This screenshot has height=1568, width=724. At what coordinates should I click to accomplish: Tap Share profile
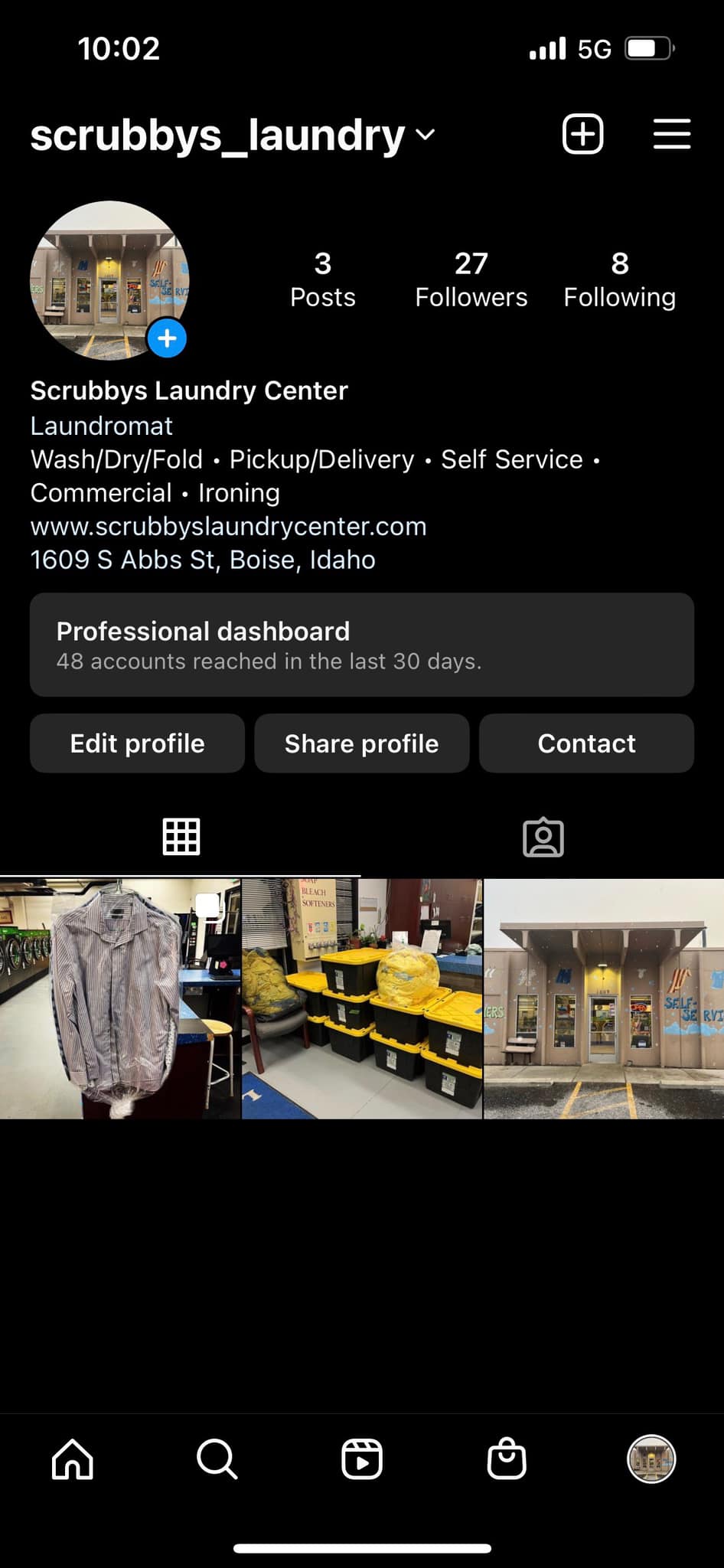click(361, 743)
